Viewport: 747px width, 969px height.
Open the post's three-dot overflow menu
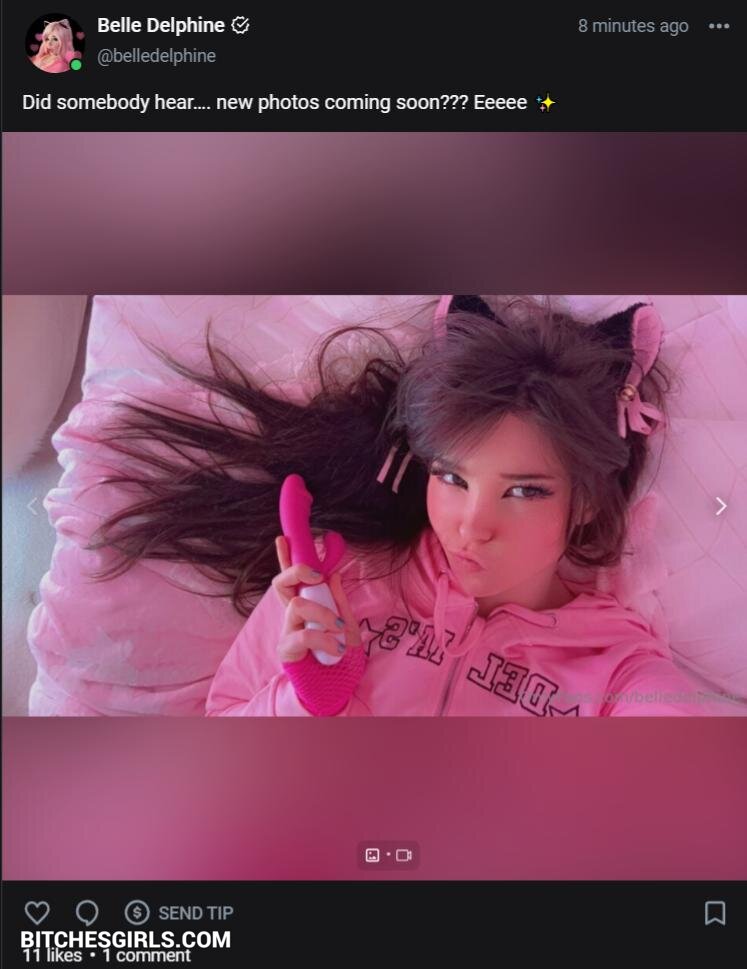click(719, 27)
